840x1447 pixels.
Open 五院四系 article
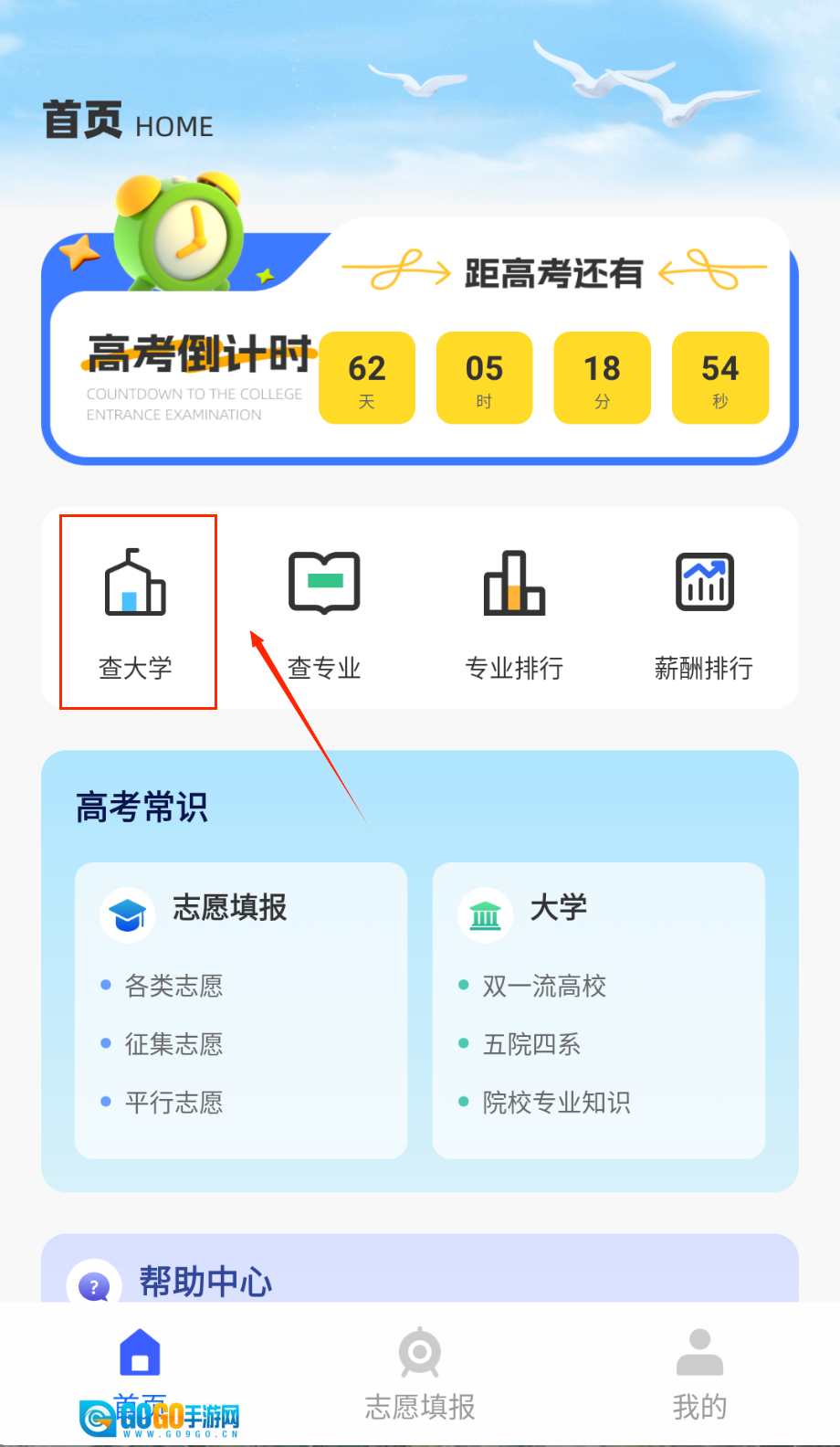(x=531, y=1044)
